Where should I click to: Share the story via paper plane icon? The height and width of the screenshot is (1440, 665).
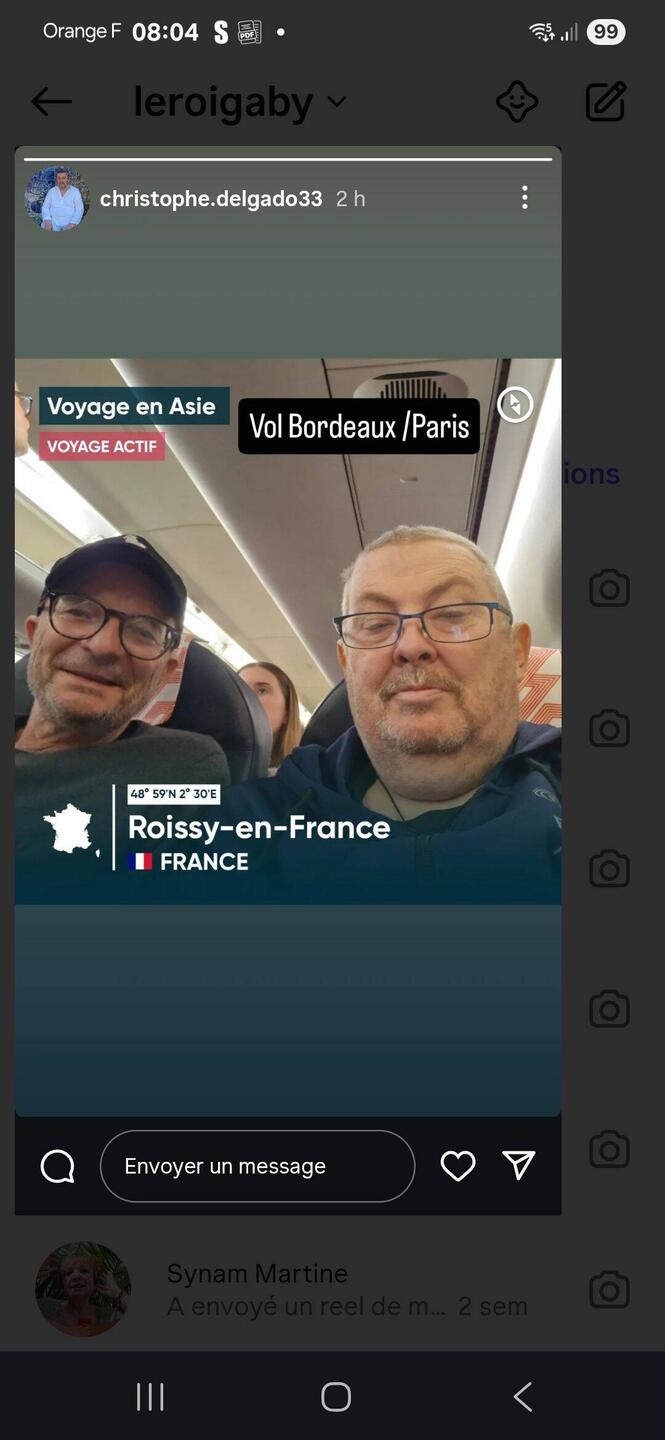pos(519,1165)
